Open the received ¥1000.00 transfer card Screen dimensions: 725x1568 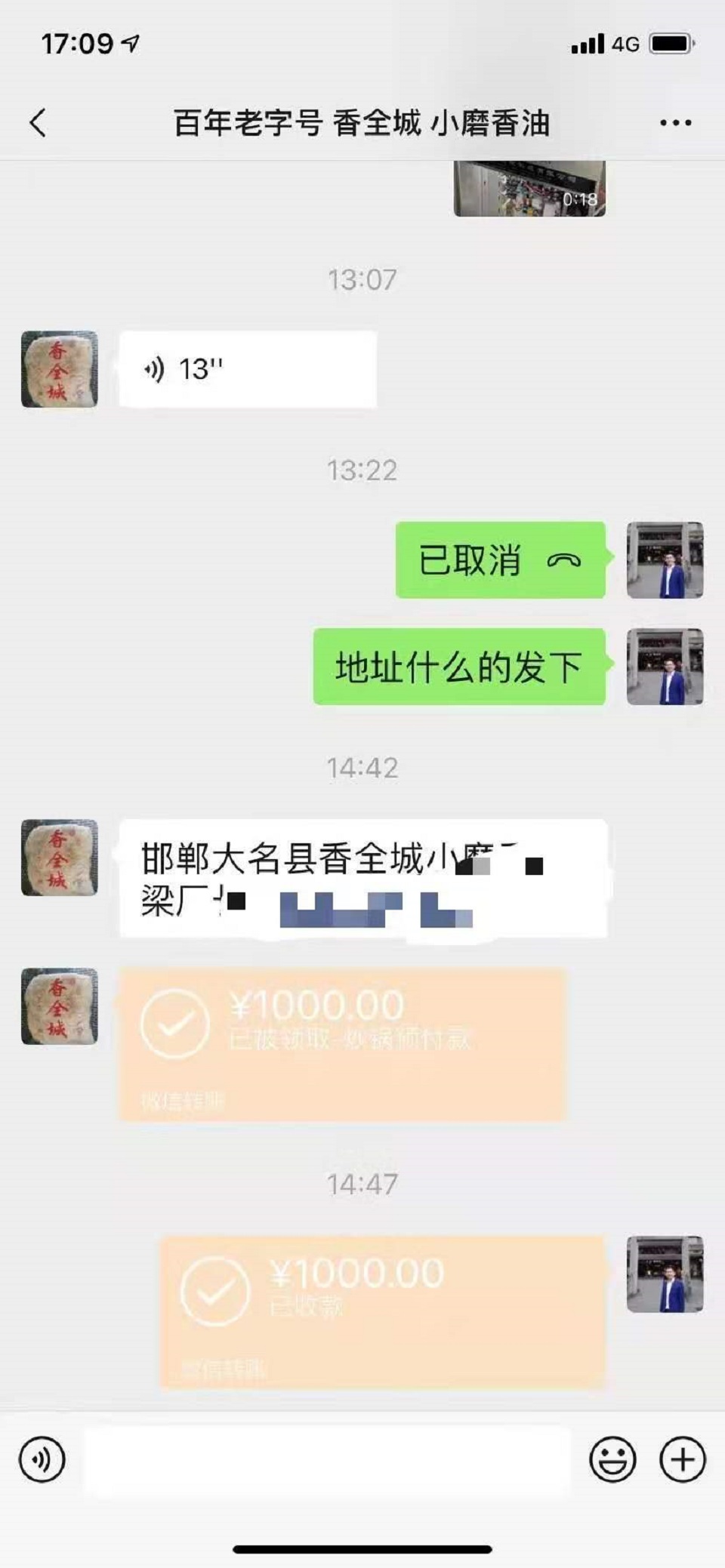[342, 1044]
